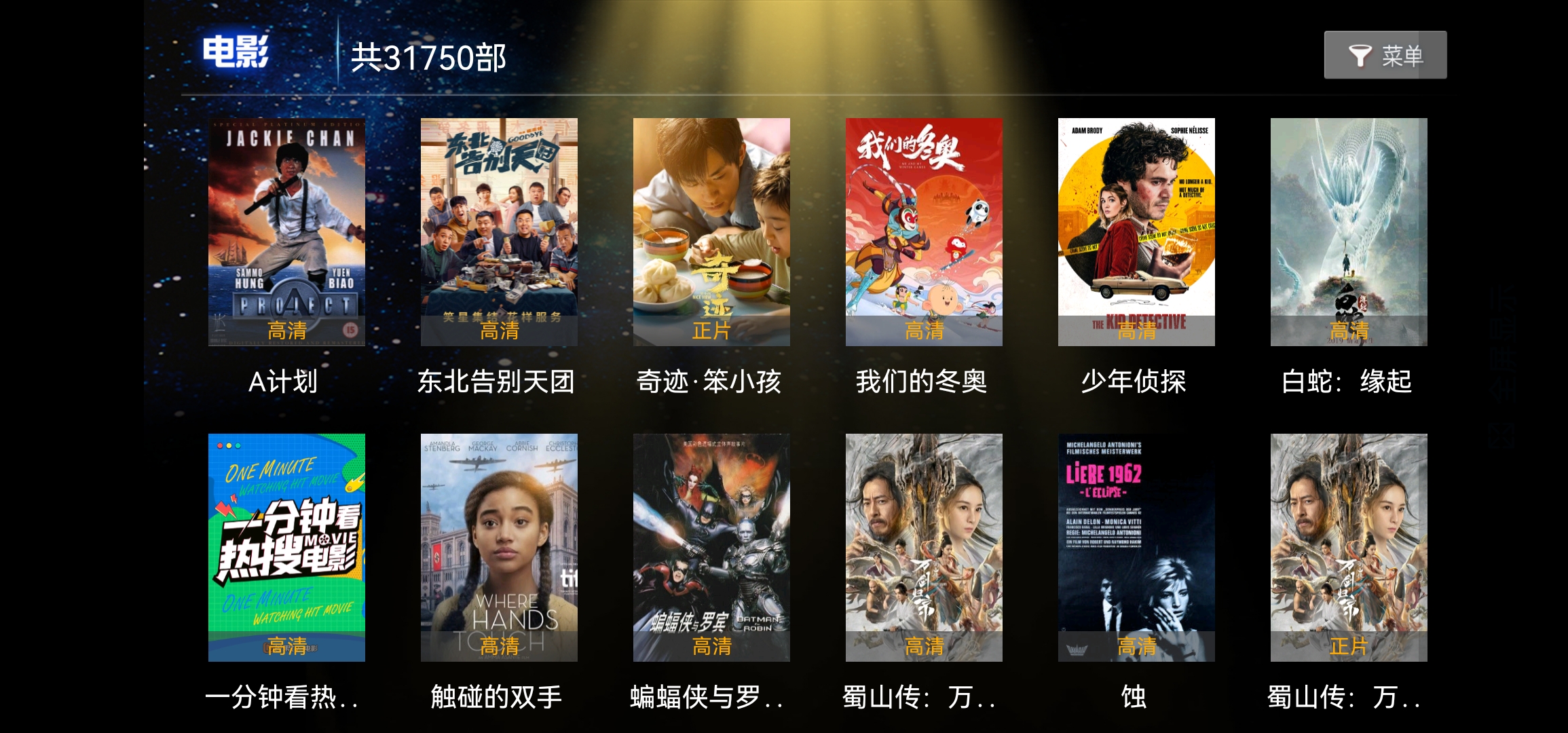Select the movie 触碰的双手
Viewport: 1568px width, 733px height.
coord(499,547)
